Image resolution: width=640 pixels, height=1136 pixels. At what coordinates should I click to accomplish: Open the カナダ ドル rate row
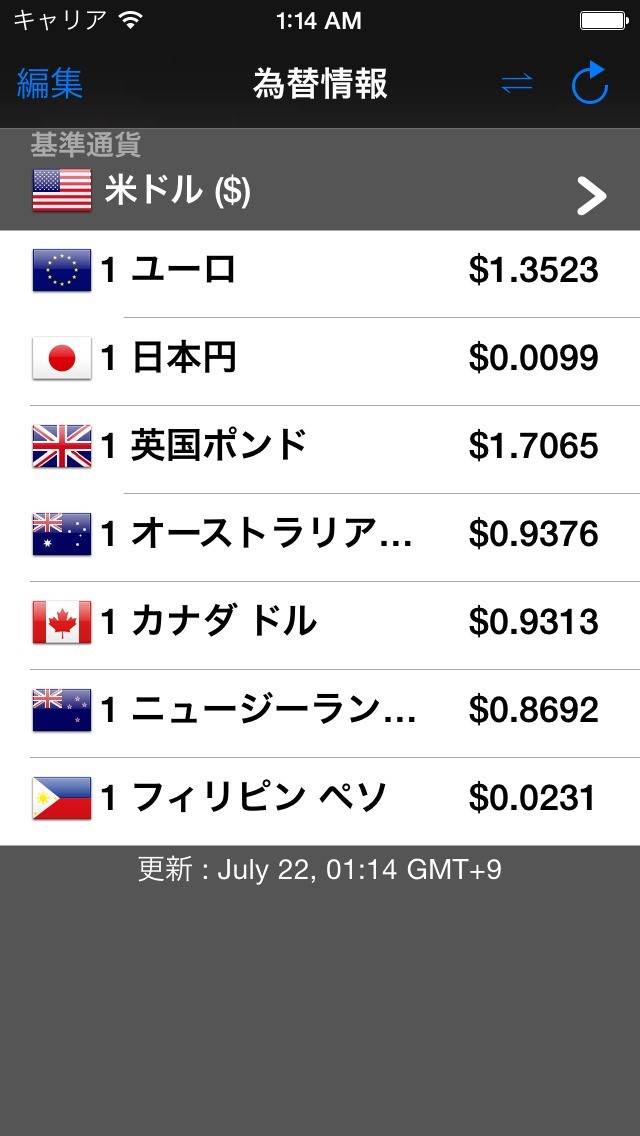click(x=320, y=622)
